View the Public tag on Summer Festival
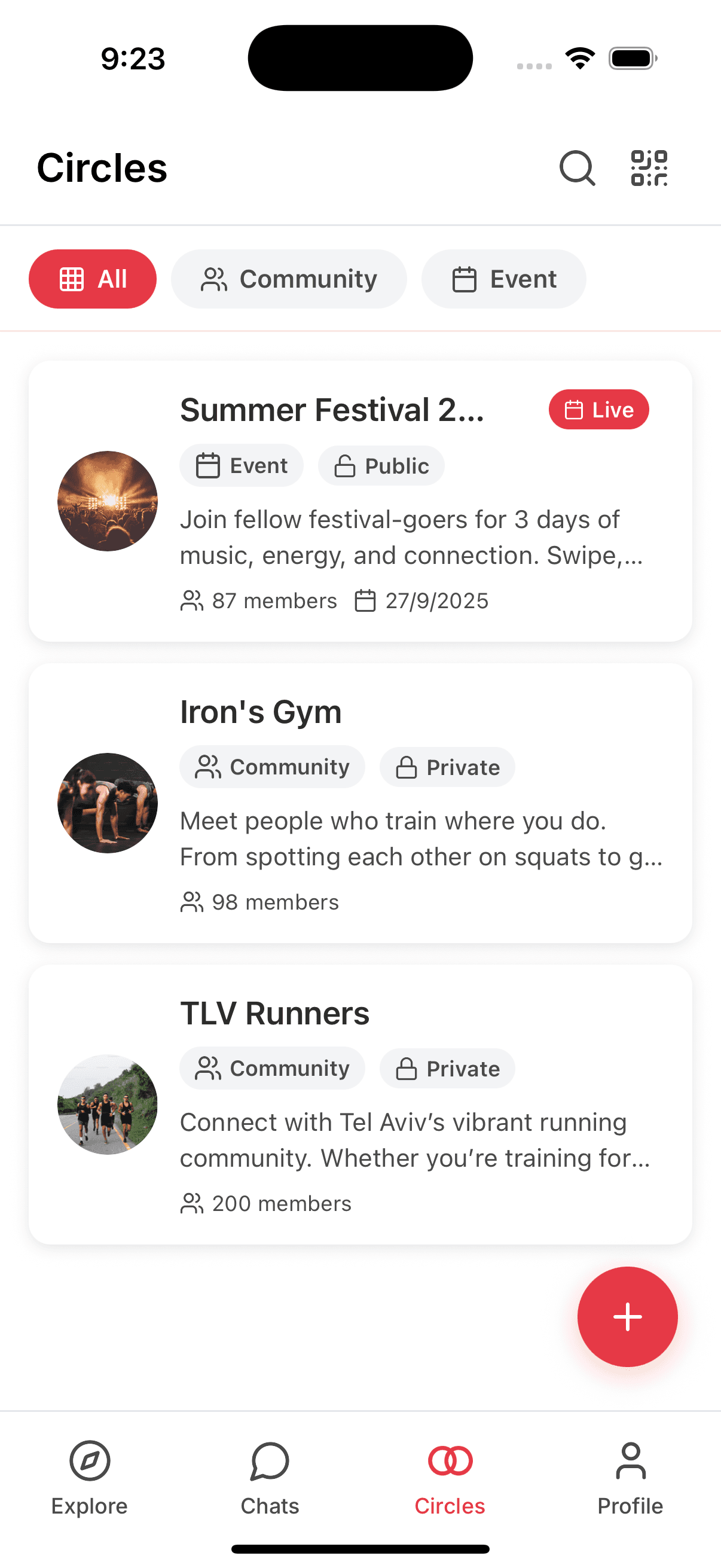 (381, 465)
